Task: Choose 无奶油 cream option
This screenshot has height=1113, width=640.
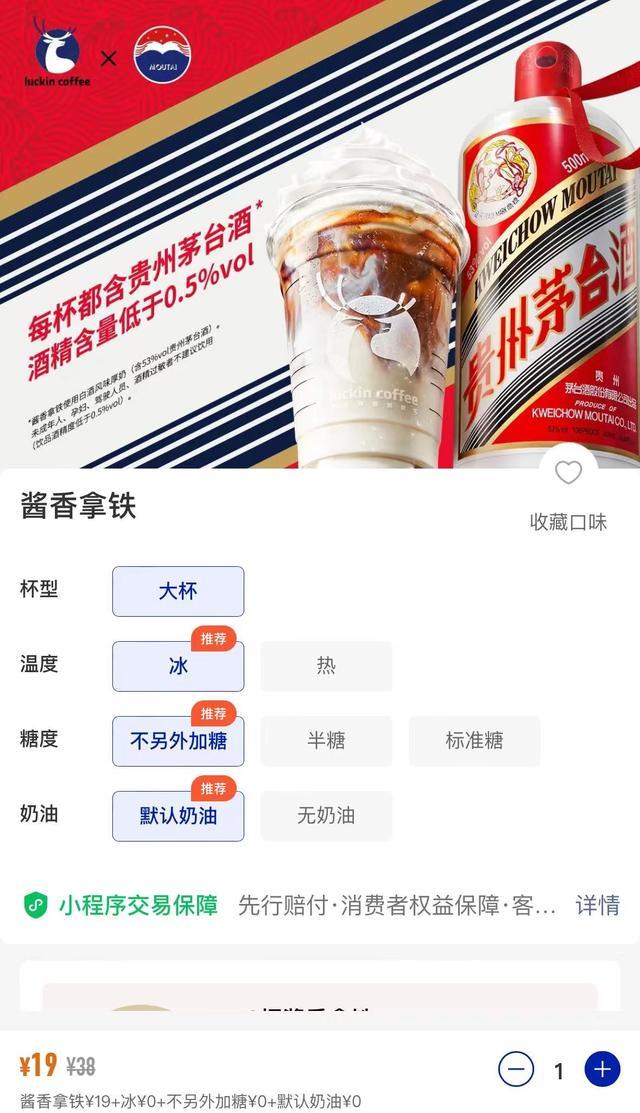Action: pyautogui.click(x=326, y=816)
